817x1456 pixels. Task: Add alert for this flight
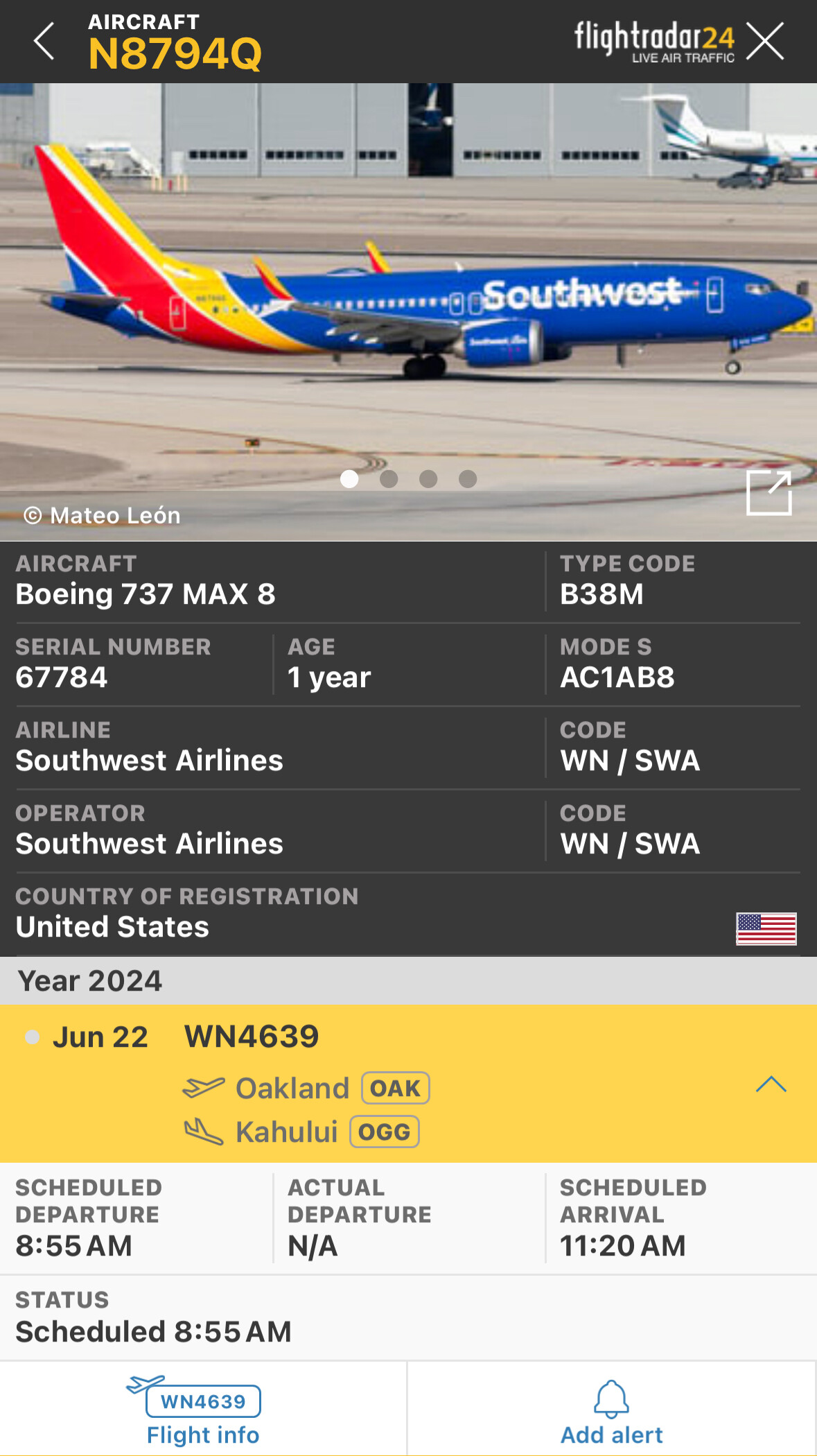[x=611, y=1410]
